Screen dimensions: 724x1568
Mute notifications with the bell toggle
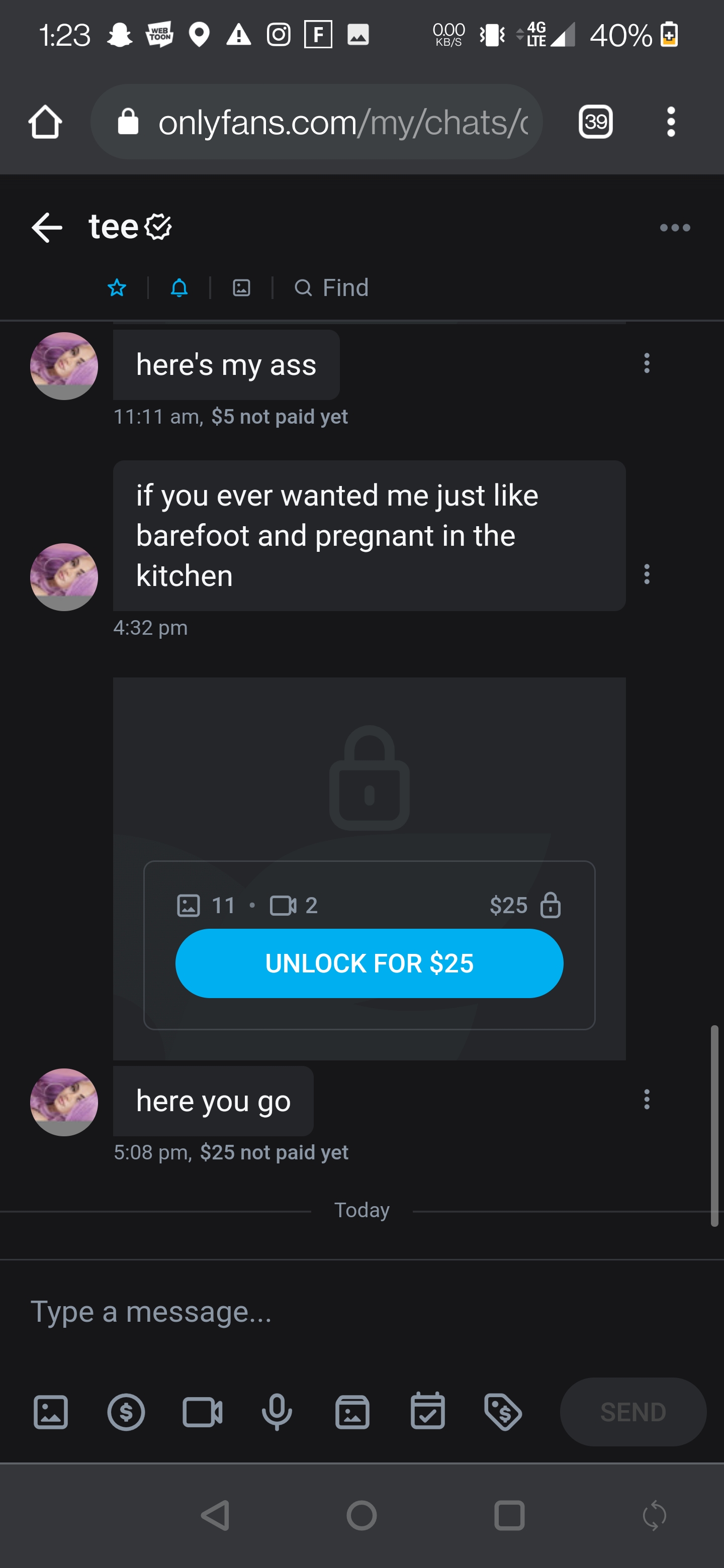pos(179,288)
